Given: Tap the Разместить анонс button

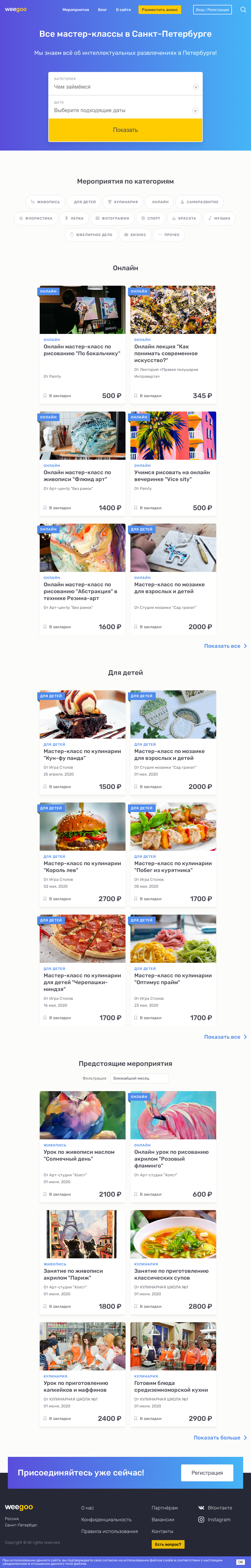Looking at the screenshot, I should coord(160,10).
